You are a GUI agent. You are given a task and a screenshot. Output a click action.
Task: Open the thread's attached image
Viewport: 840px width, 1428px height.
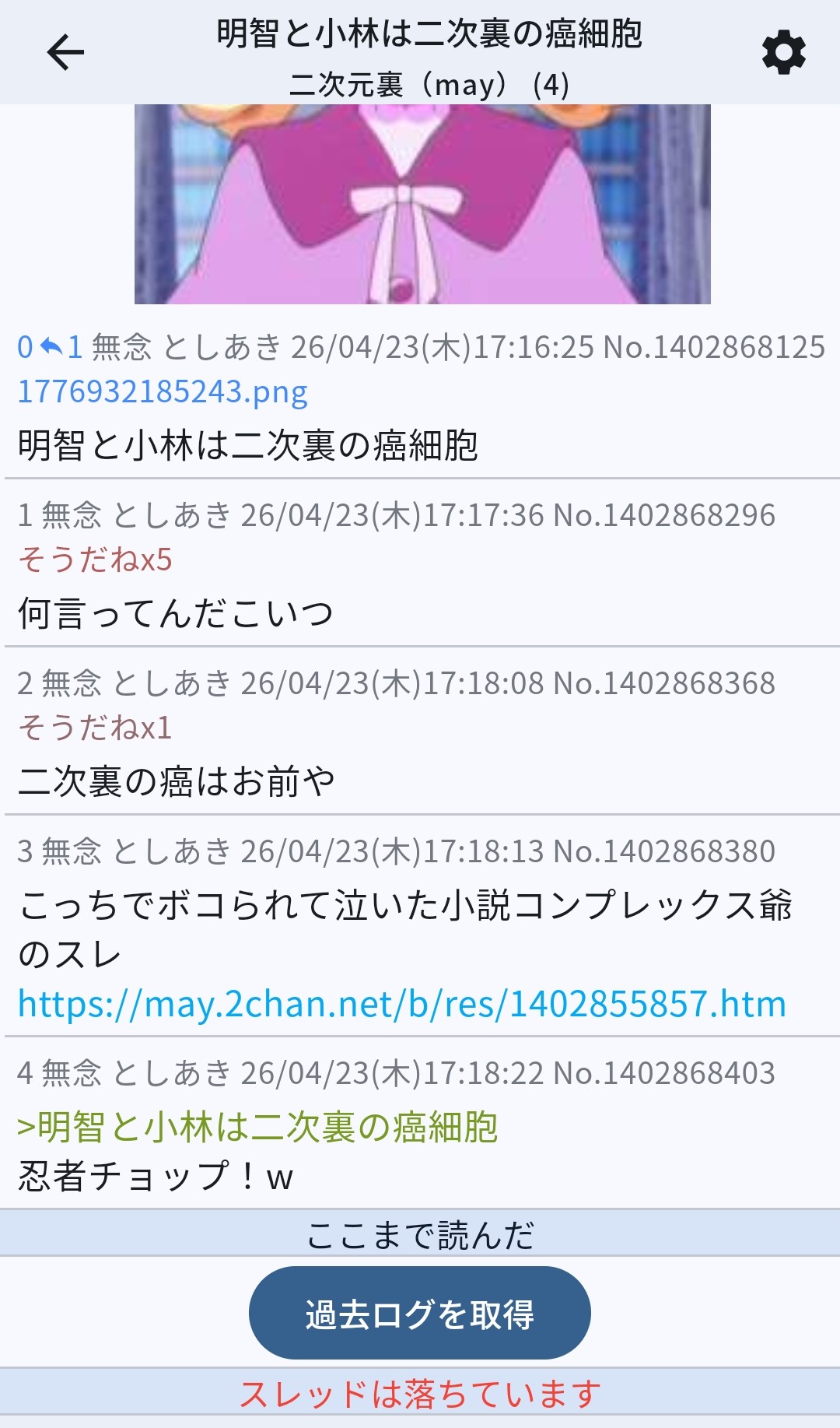[x=422, y=204]
